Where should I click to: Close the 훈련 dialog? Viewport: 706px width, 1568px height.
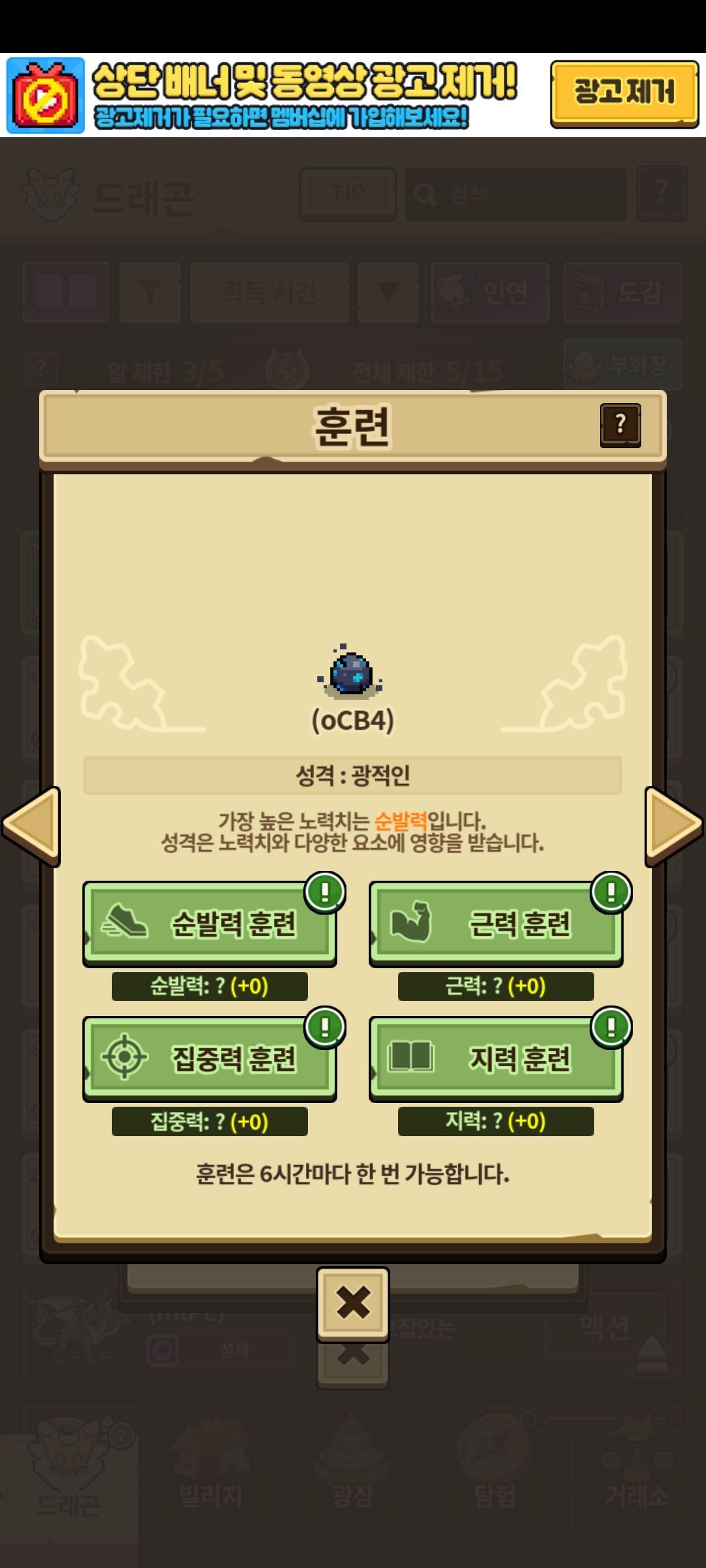[x=353, y=1303]
